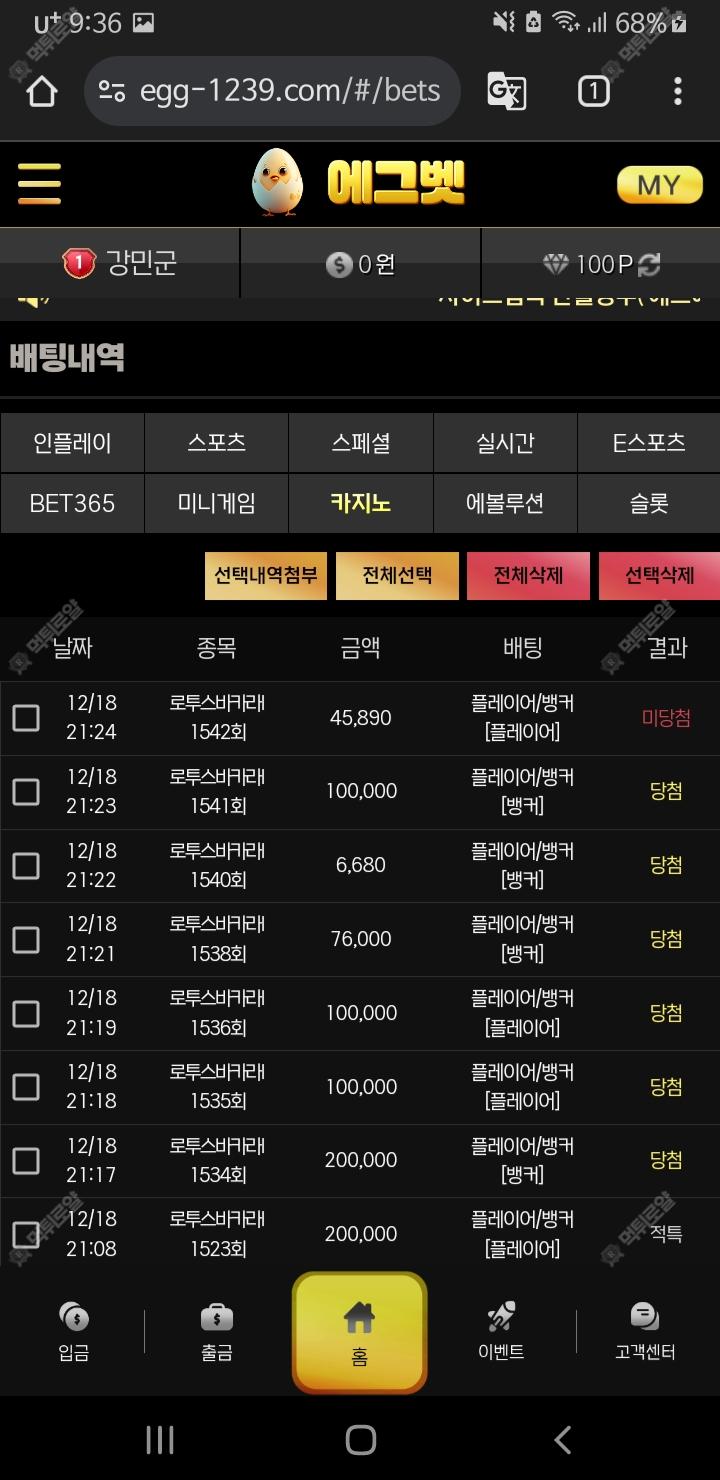Screen dimensions: 720x1480
Task: Check the box for round 1542회
Action: (x=26, y=718)
